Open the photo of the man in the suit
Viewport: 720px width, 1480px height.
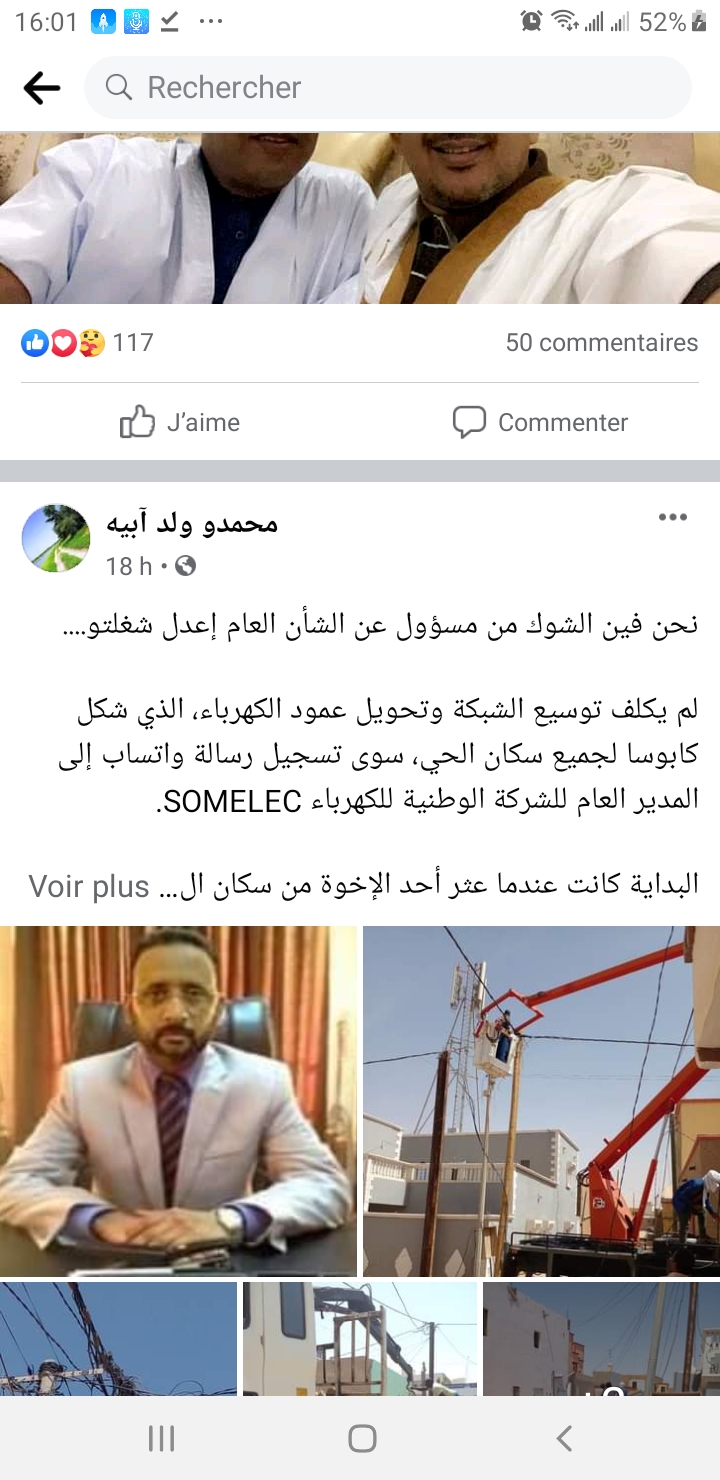point(178,1100)
